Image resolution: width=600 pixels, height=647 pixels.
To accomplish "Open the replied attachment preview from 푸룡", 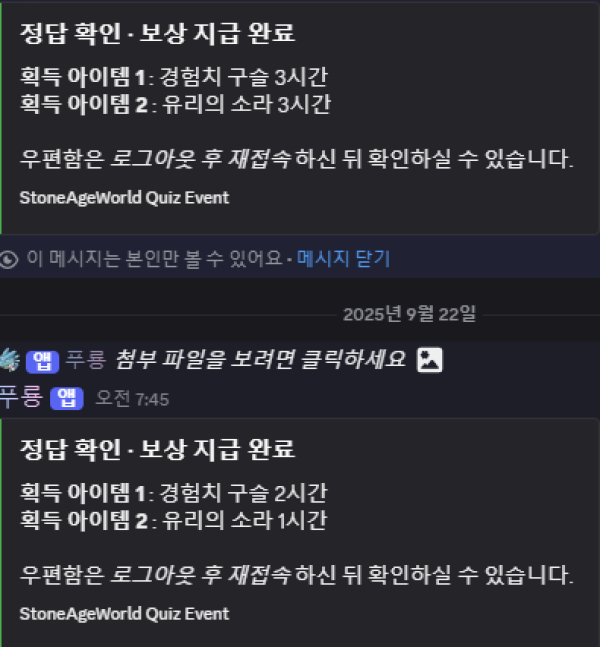I will pos(261,360).
